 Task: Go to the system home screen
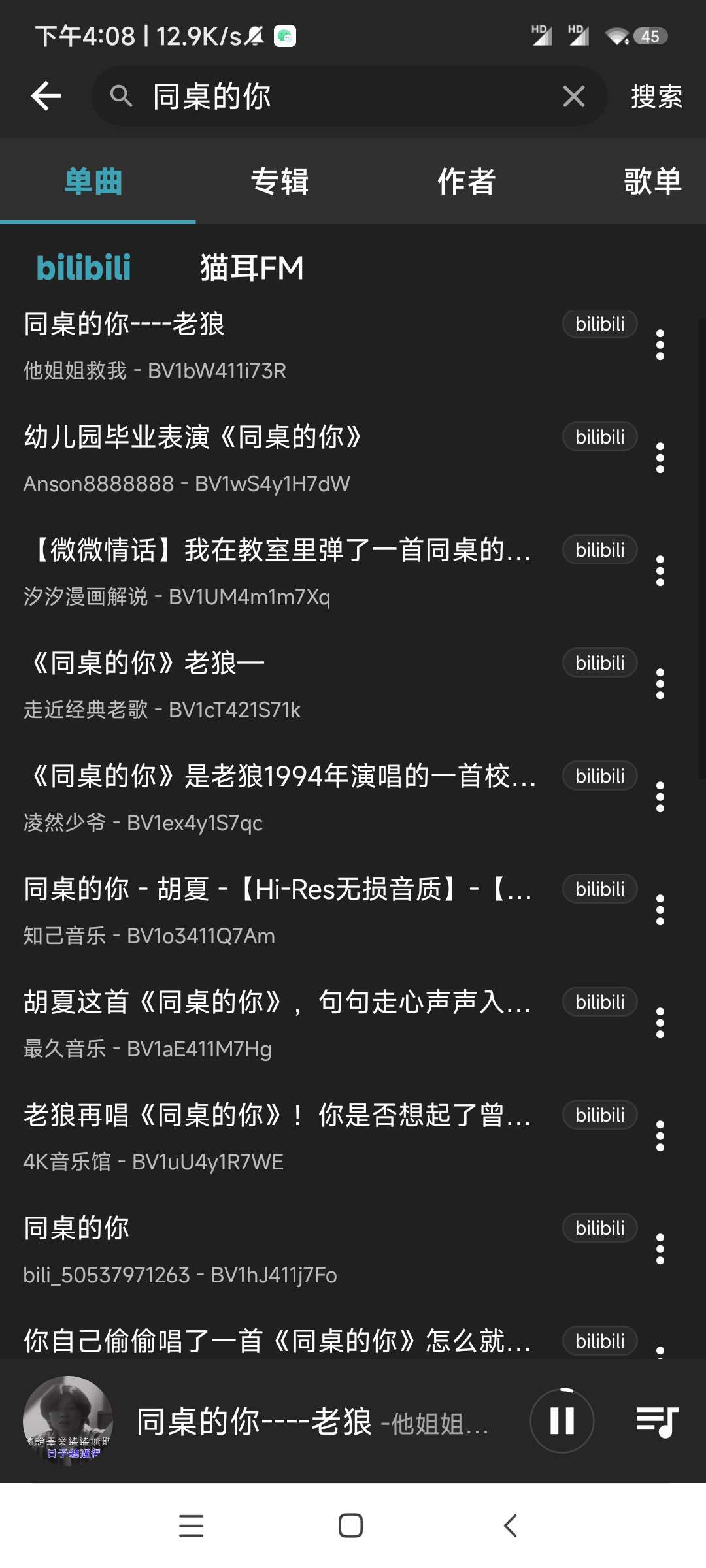(351, 1526)
